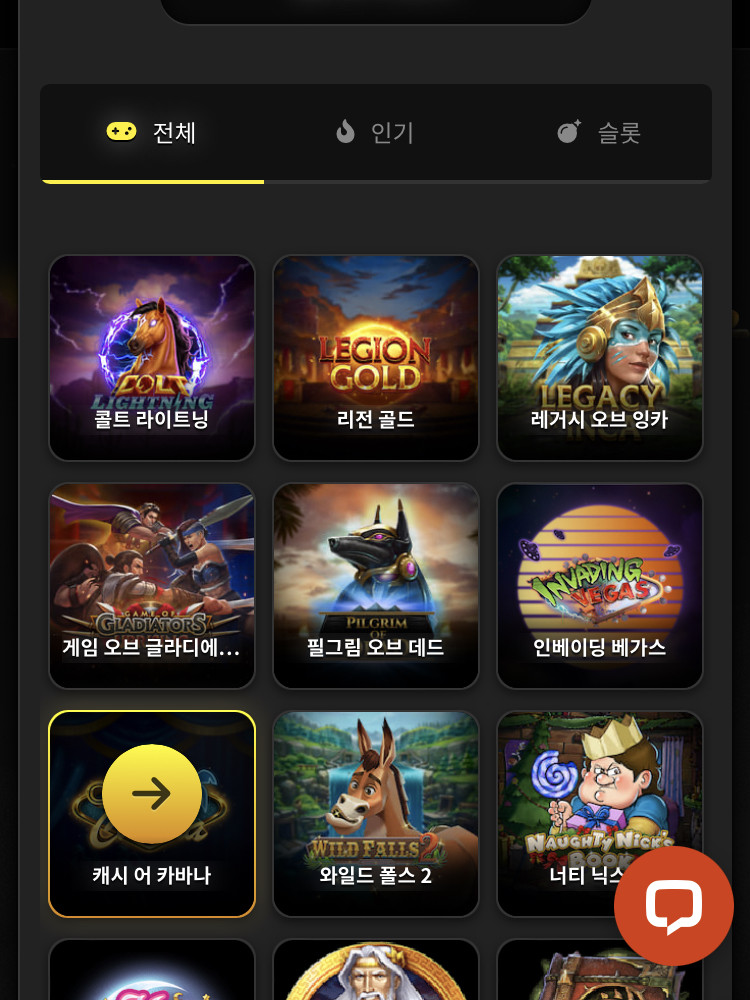
Task: Open the live chat support bubble
Action: coord(674,906)
